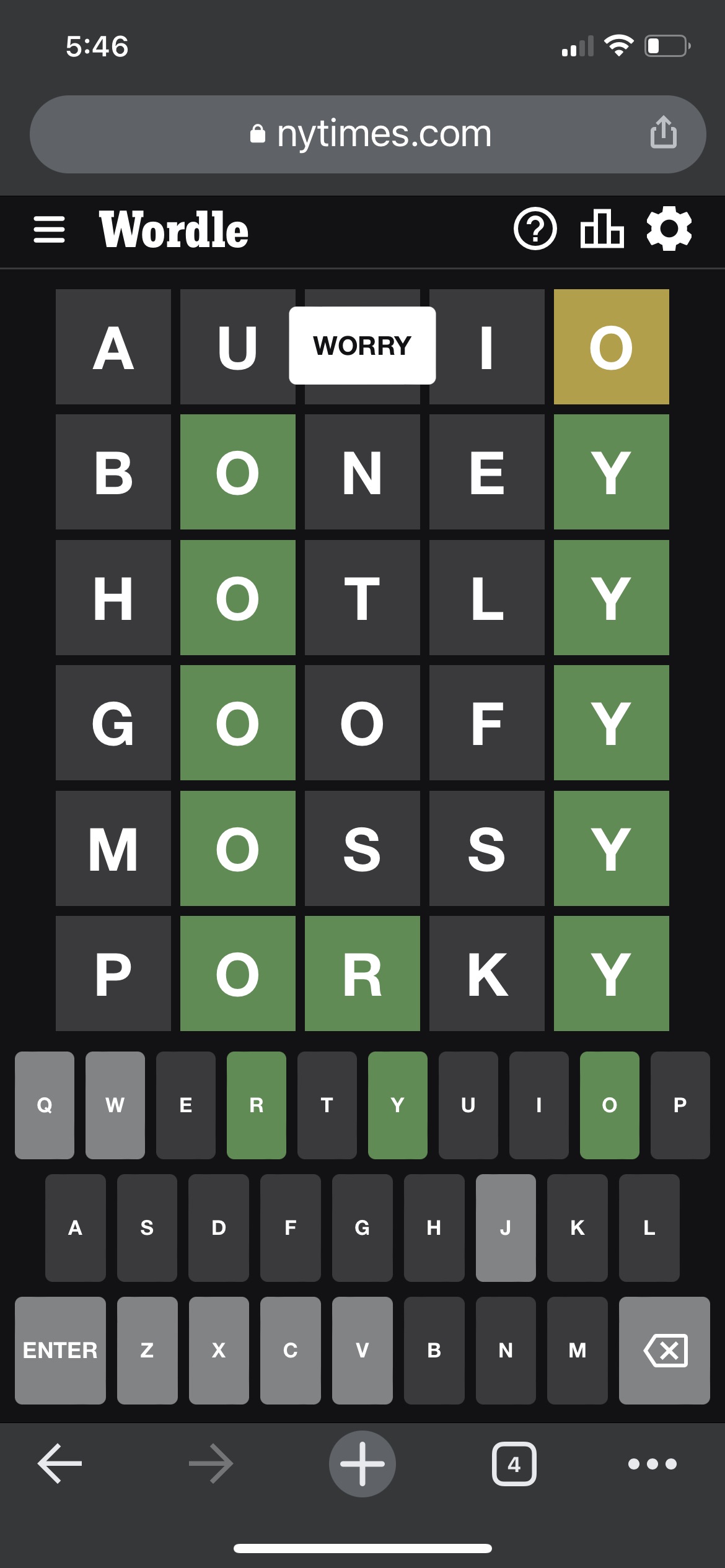Select the Q key
The image size is (725, 1568).
45,1105
